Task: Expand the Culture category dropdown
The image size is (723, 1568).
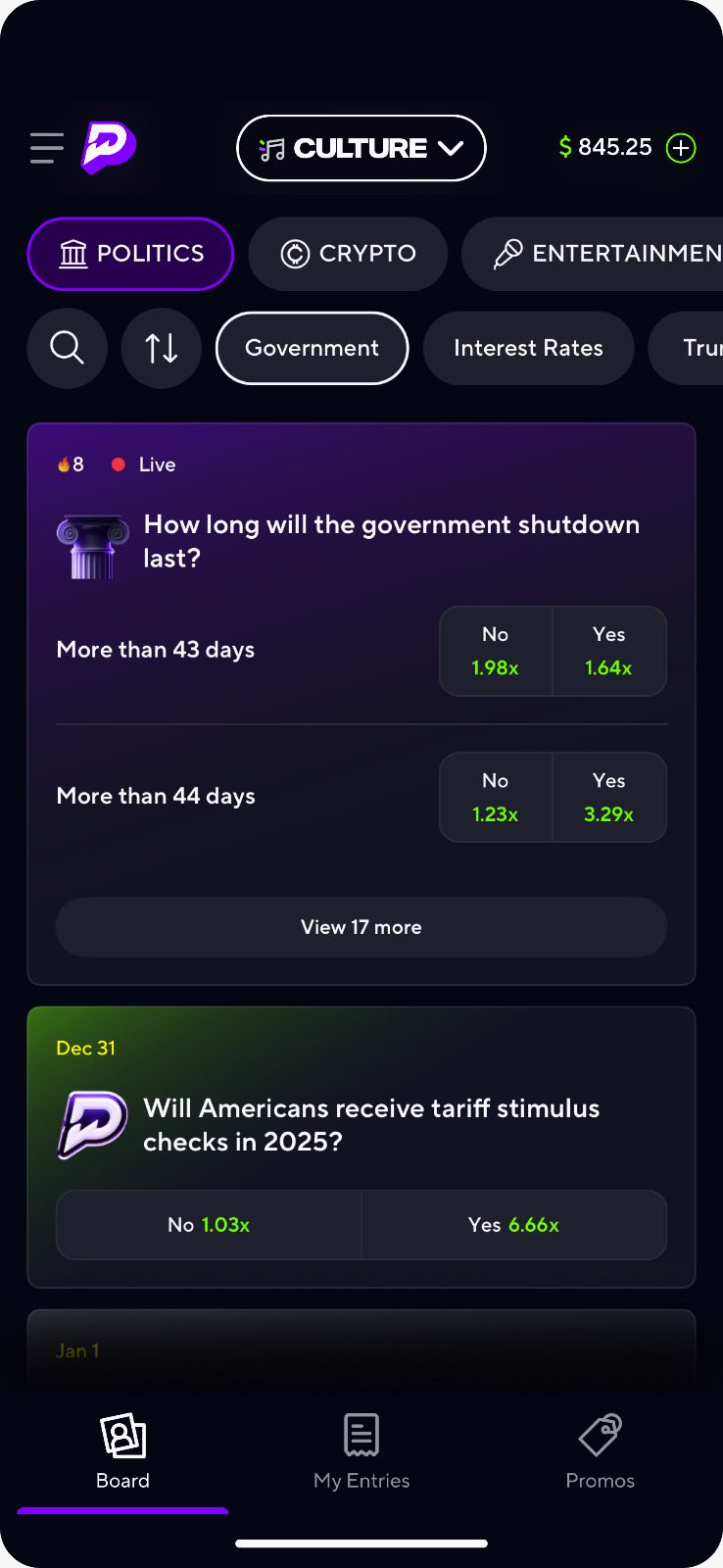Action: click(x=361, y=148)
